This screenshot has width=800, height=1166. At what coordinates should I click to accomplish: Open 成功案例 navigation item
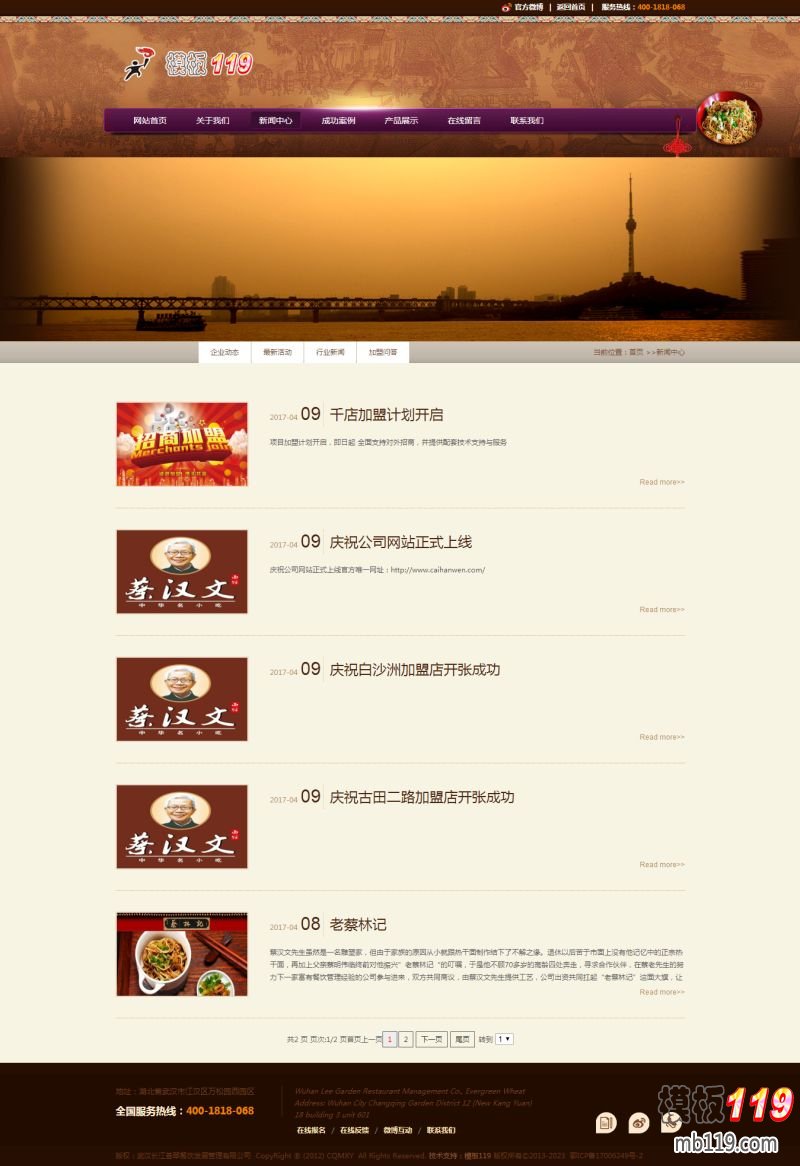tap(338, 120)
